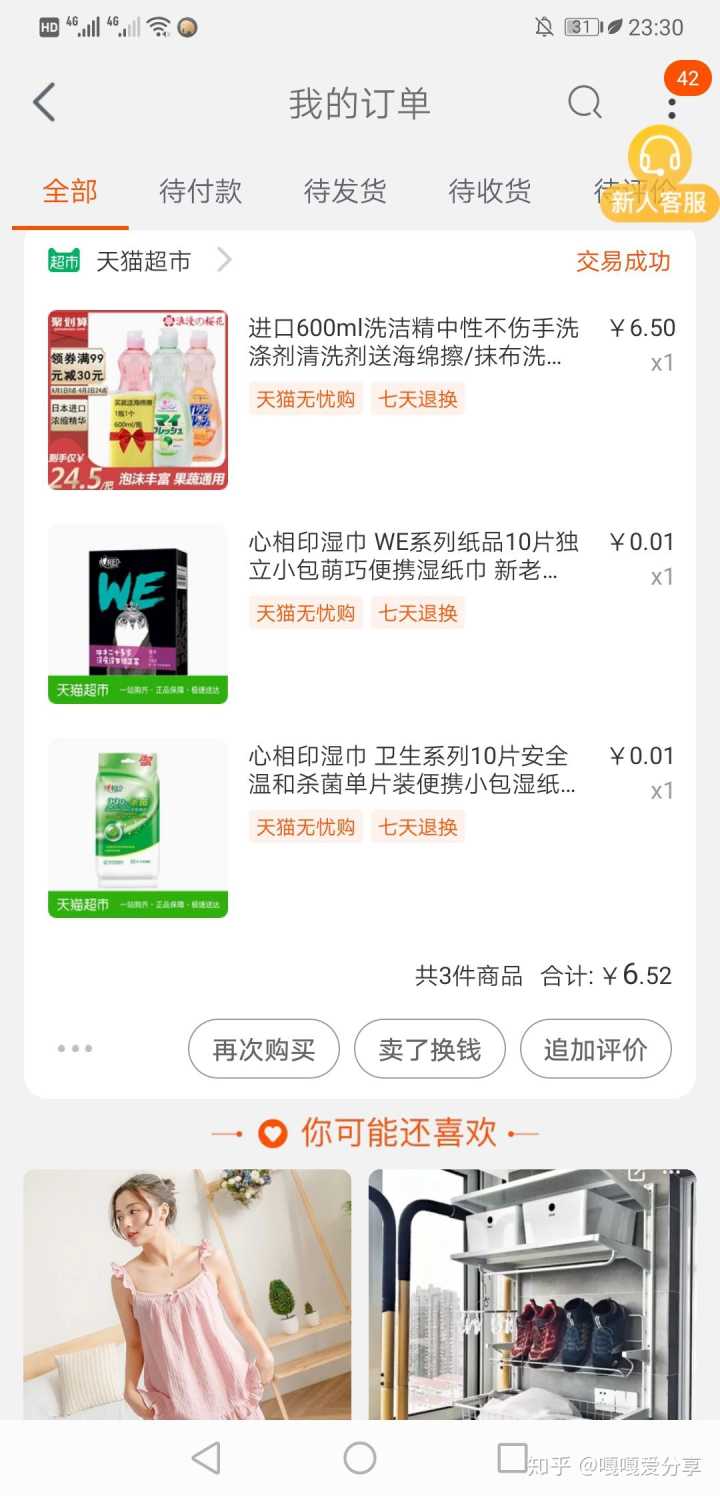Open the 心相印湿巾 卫生系列 order item
Viewport: 720px width, 1496px height.
coord(413,770)
